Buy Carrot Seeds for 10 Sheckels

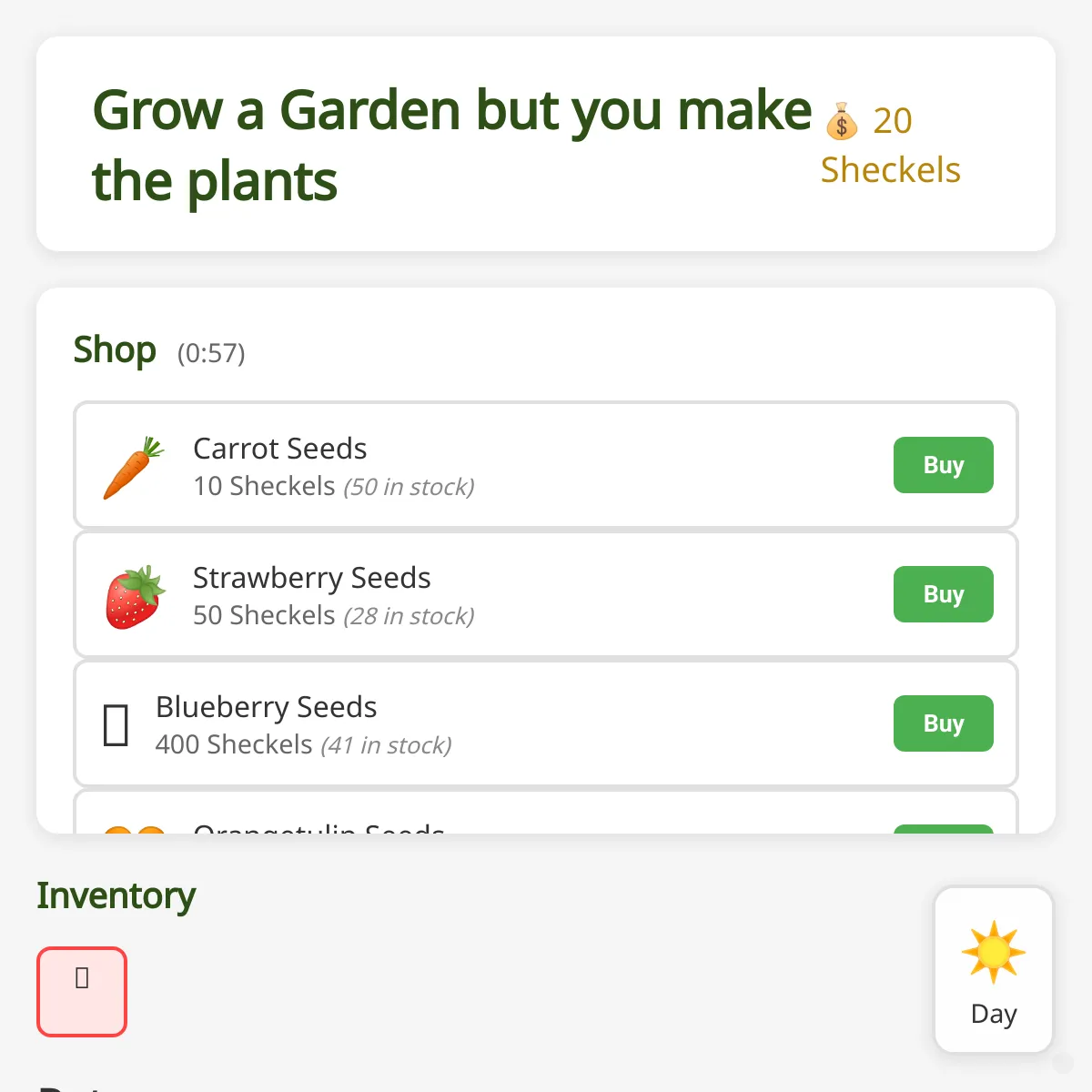click(943, 465)
